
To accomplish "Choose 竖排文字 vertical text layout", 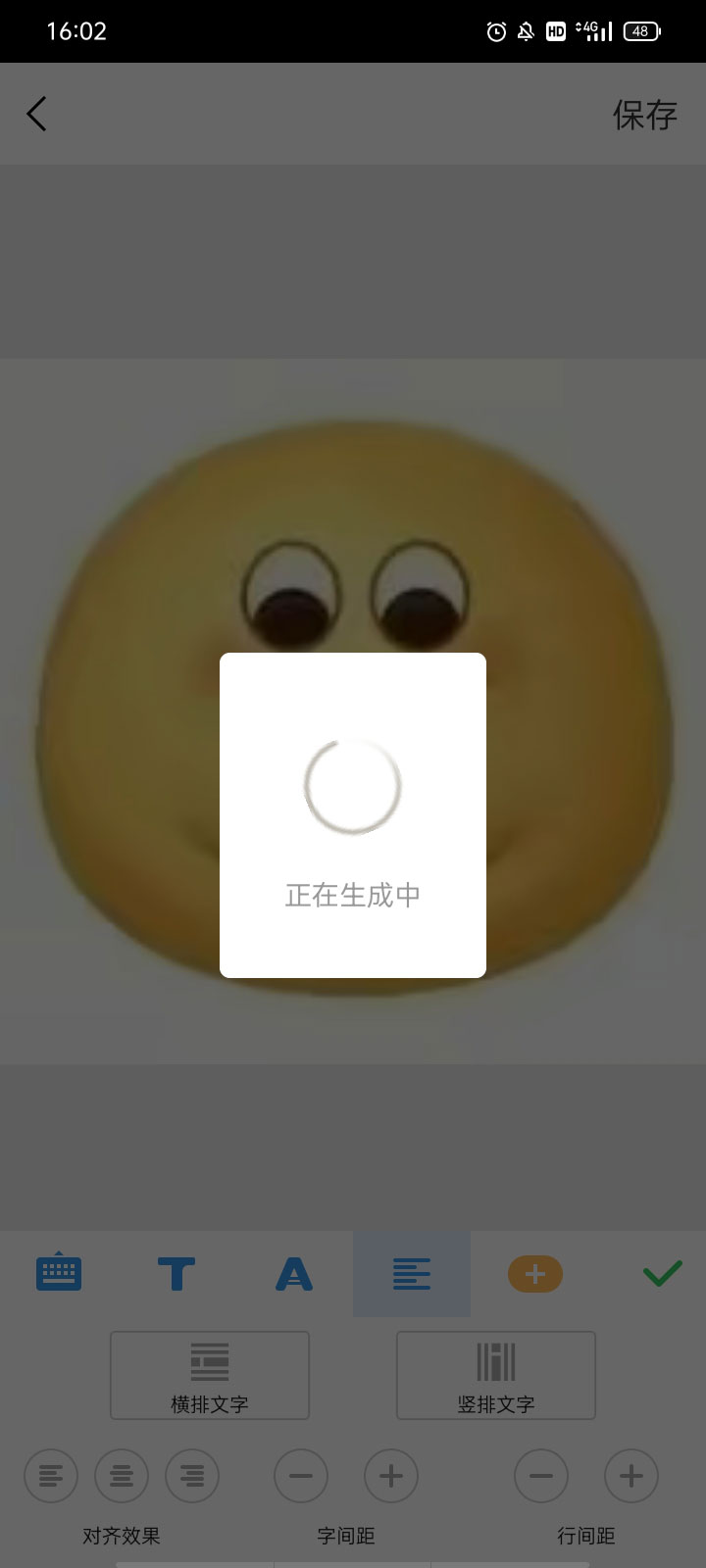I will click(496, 1375).
